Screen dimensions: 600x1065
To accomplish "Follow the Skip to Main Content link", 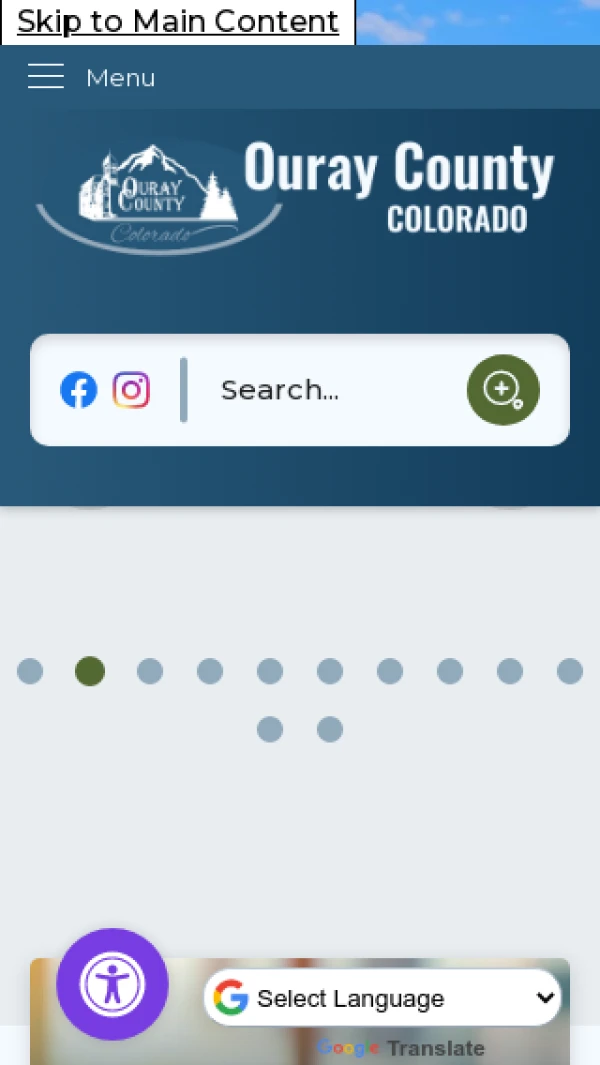I will pos(178,22).
